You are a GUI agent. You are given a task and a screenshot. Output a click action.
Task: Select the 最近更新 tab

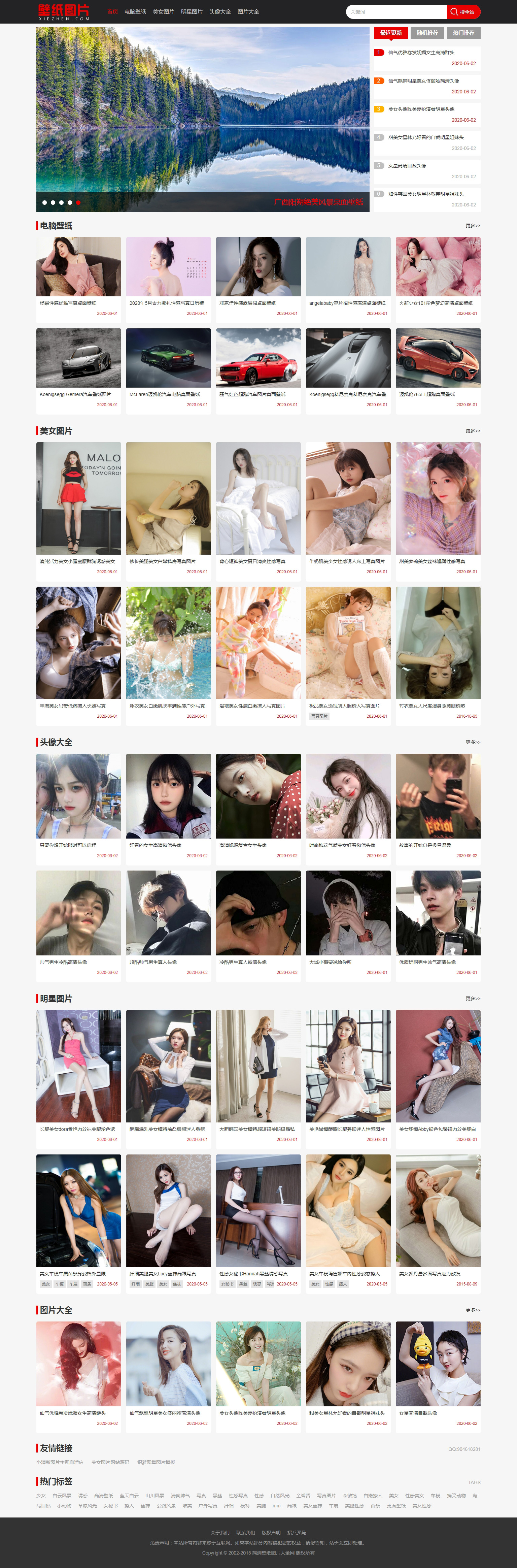click(x=390, y=33)
